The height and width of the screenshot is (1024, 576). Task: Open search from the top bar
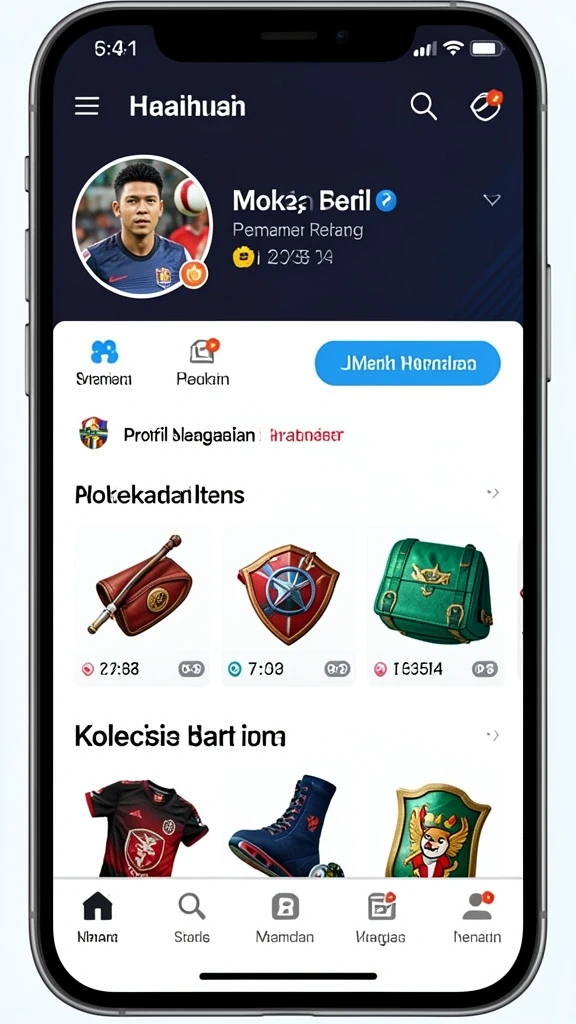pos(423,106)
